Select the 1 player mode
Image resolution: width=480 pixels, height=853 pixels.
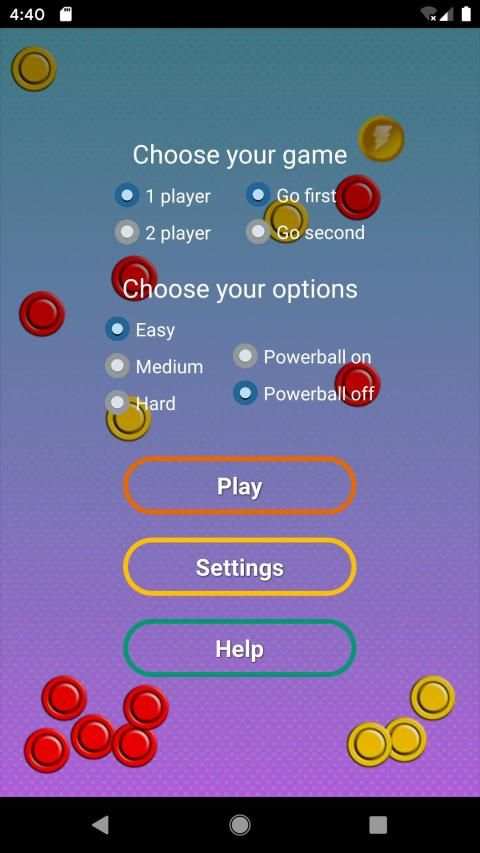(x=163, y=196)
